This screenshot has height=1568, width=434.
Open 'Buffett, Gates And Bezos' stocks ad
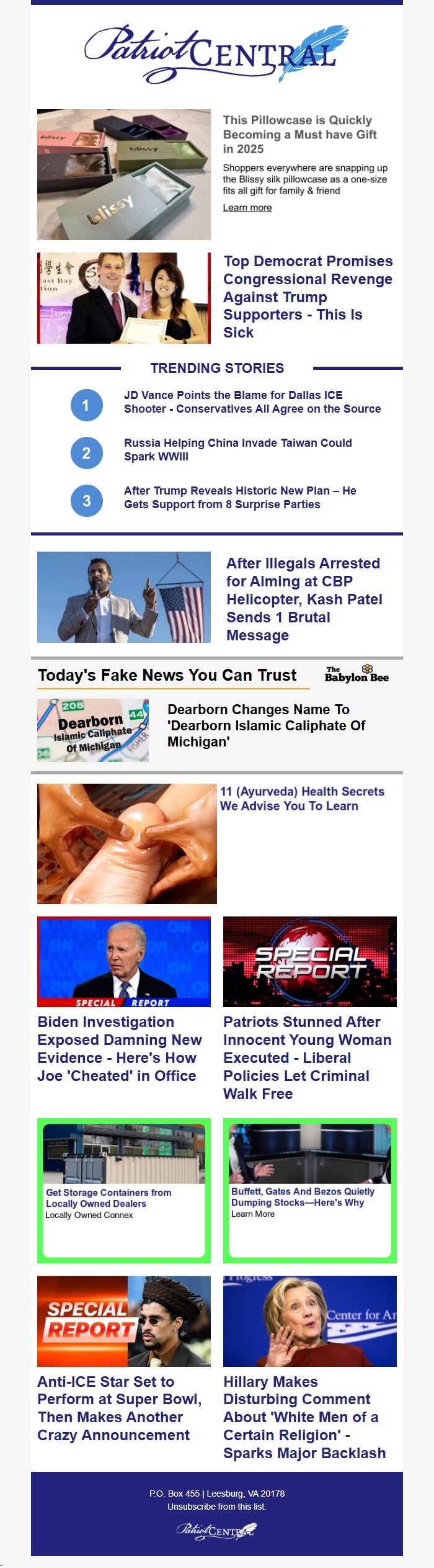tap(309, 1191)
